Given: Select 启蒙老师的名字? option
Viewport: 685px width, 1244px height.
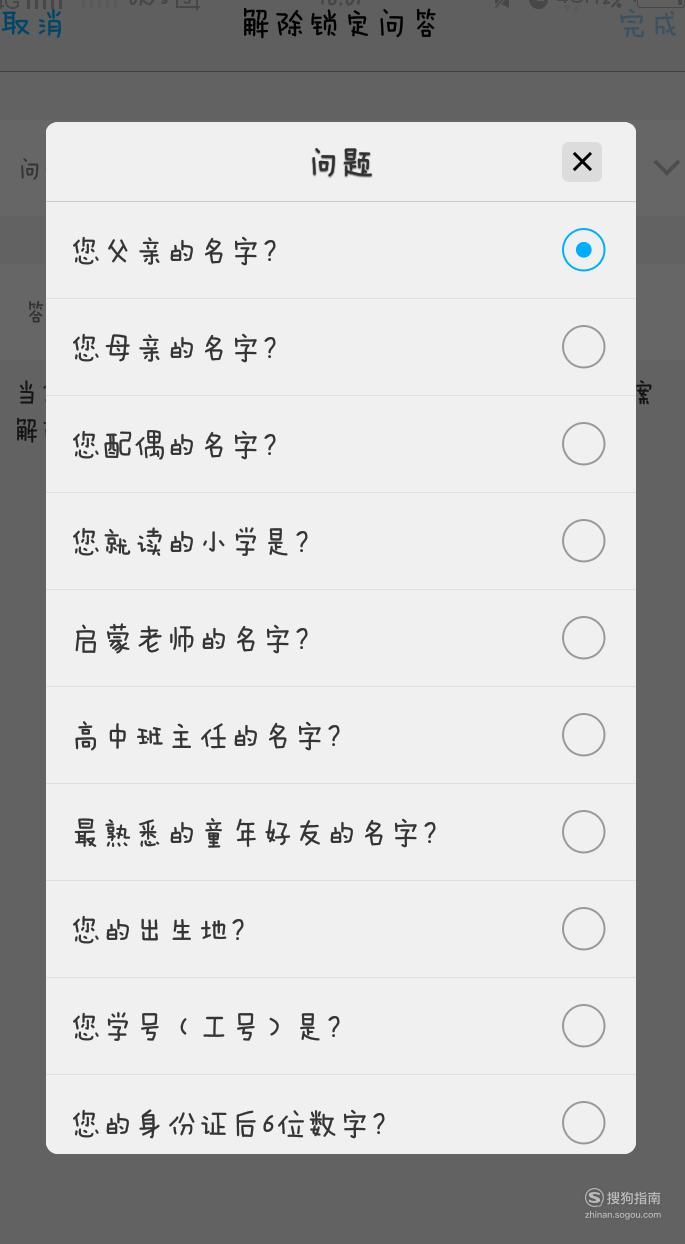Looking at the screenshot, I should tap(341, 638).
